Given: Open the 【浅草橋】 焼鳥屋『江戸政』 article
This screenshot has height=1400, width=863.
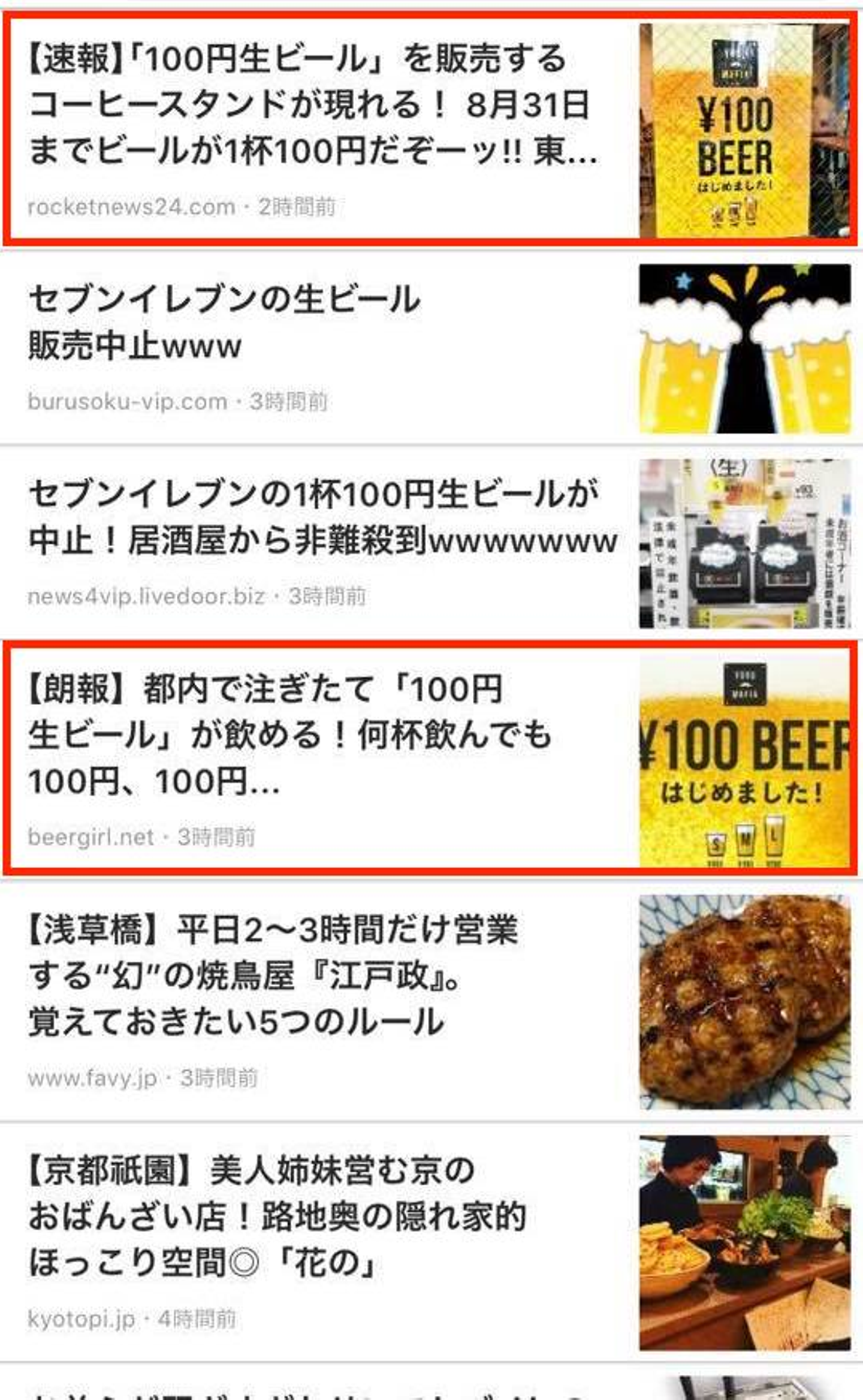Looking at the screenshot, I should point(273,976).
